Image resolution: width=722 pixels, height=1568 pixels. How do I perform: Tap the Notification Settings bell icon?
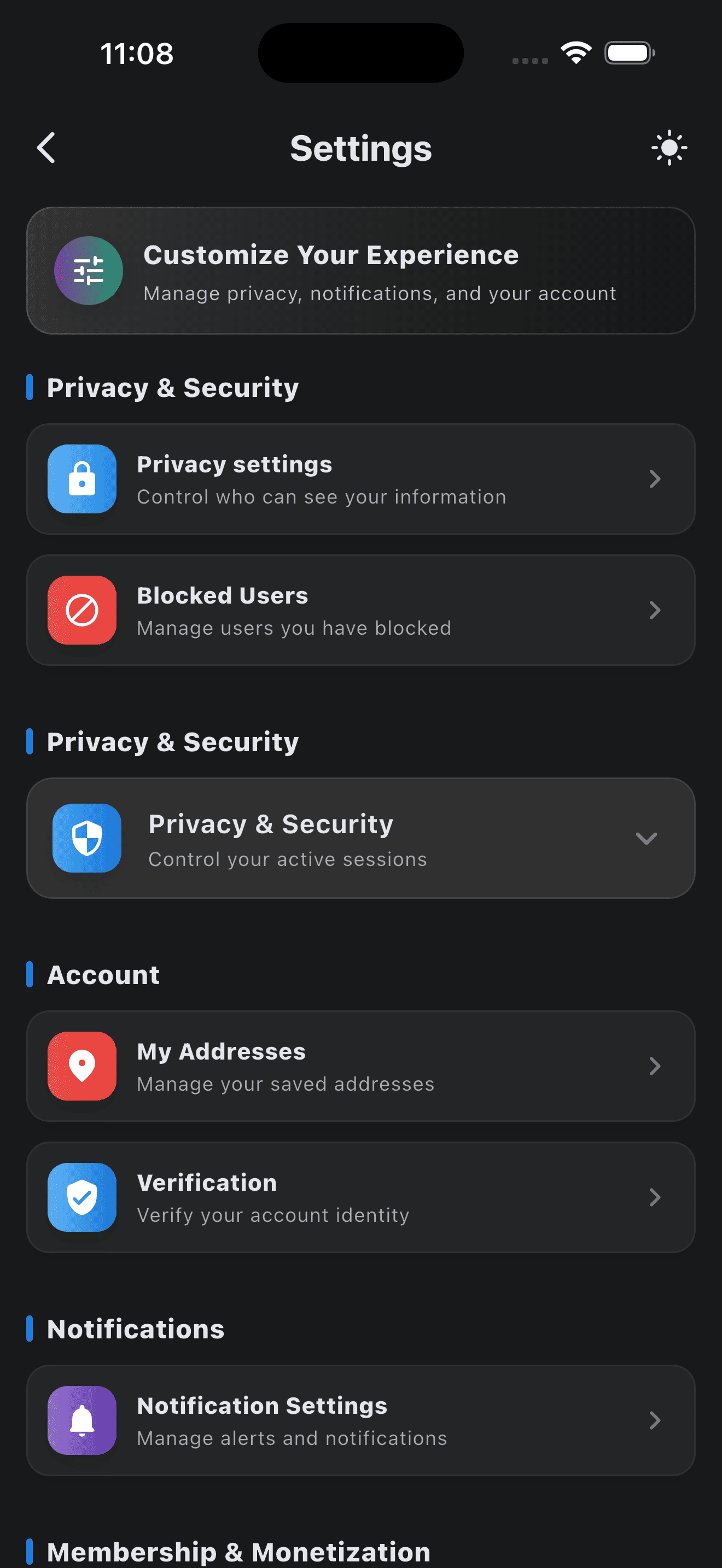click(x=81, y=1419)
